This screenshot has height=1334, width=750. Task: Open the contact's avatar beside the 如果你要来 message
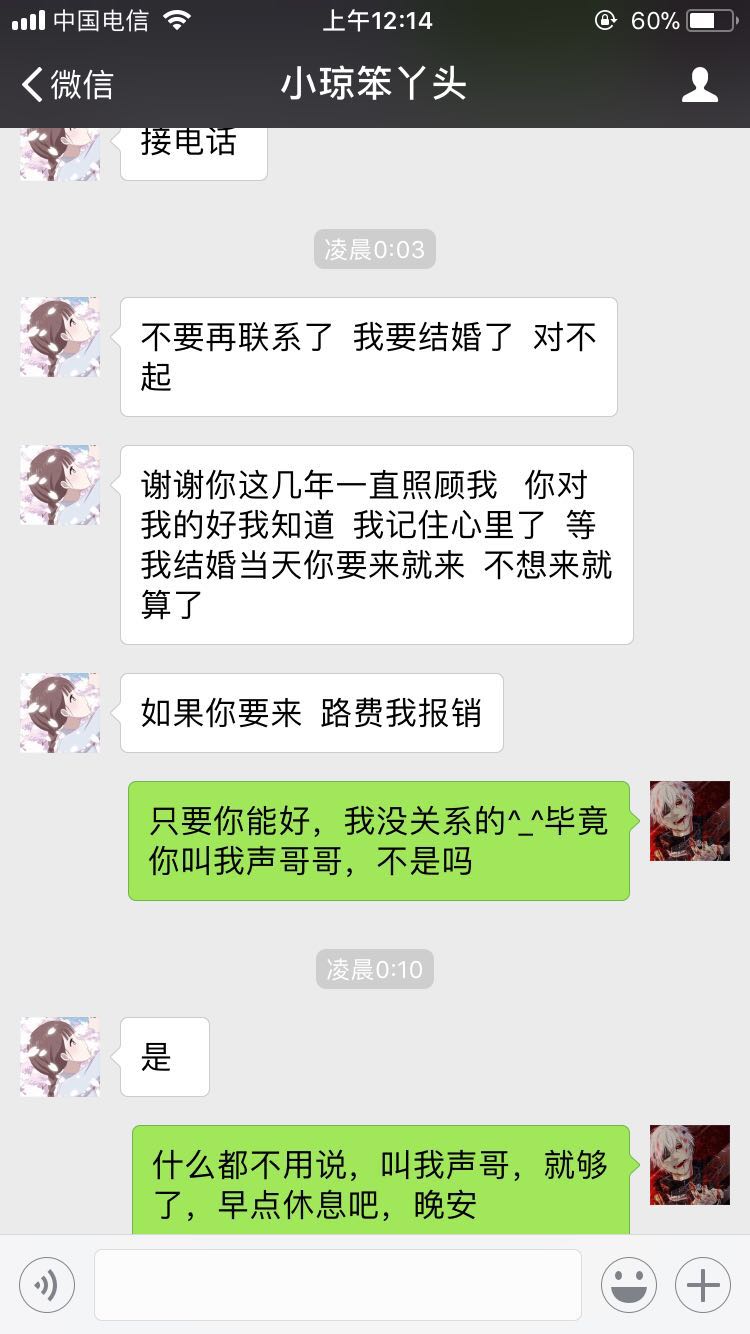coord(60,713)
